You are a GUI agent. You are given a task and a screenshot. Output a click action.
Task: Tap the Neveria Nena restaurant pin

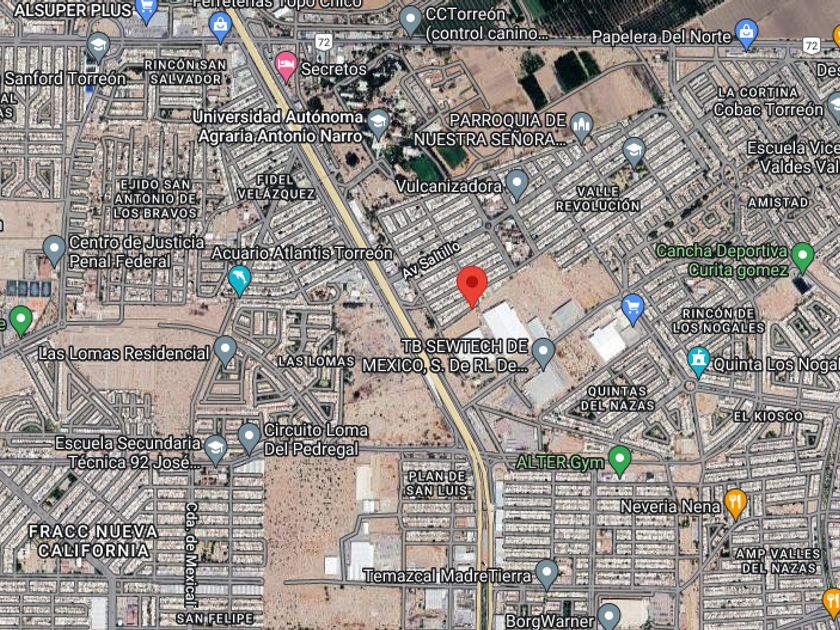pos(736,504)
